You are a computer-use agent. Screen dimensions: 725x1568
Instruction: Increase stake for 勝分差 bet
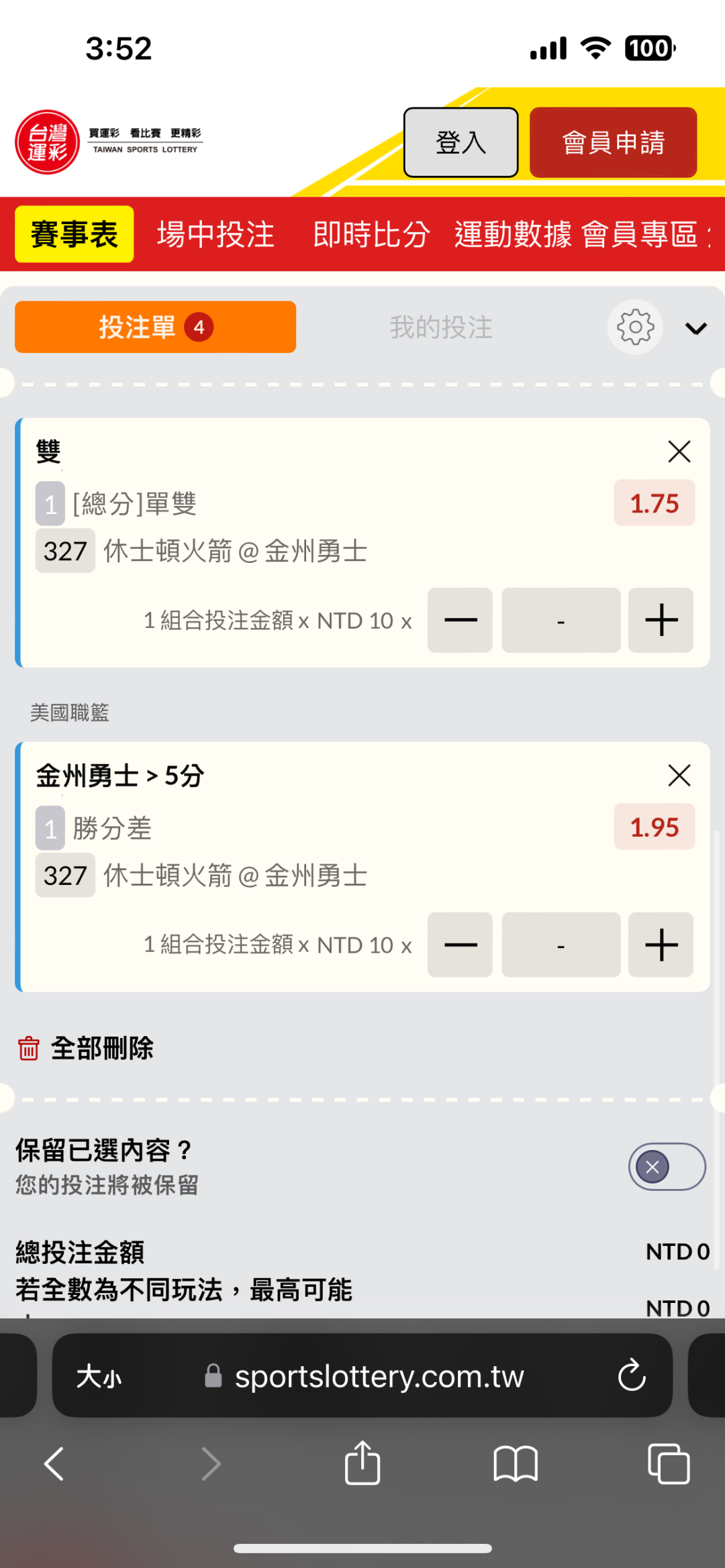pos(661,945)
